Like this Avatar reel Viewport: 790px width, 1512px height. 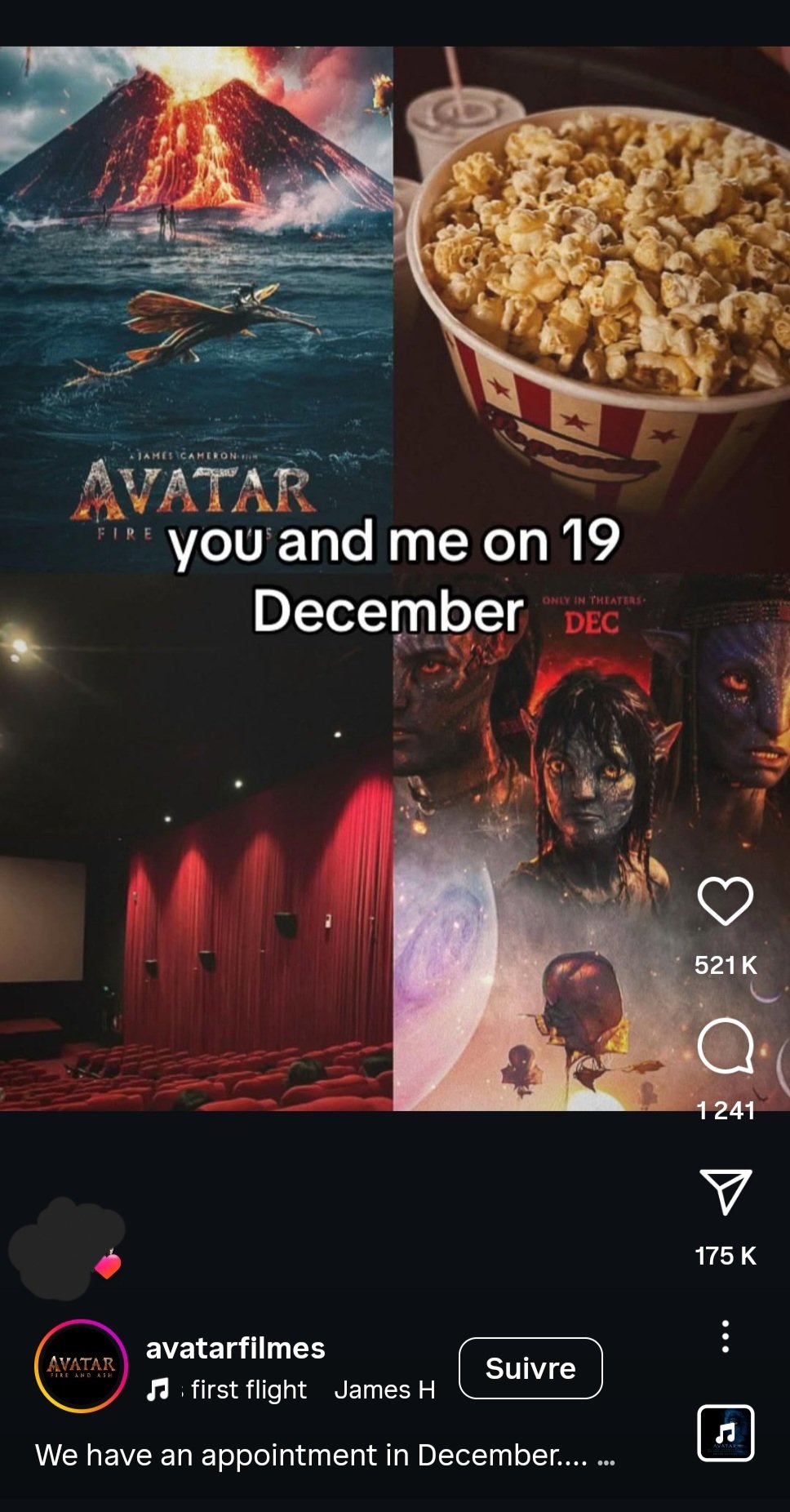click(725, 901)
